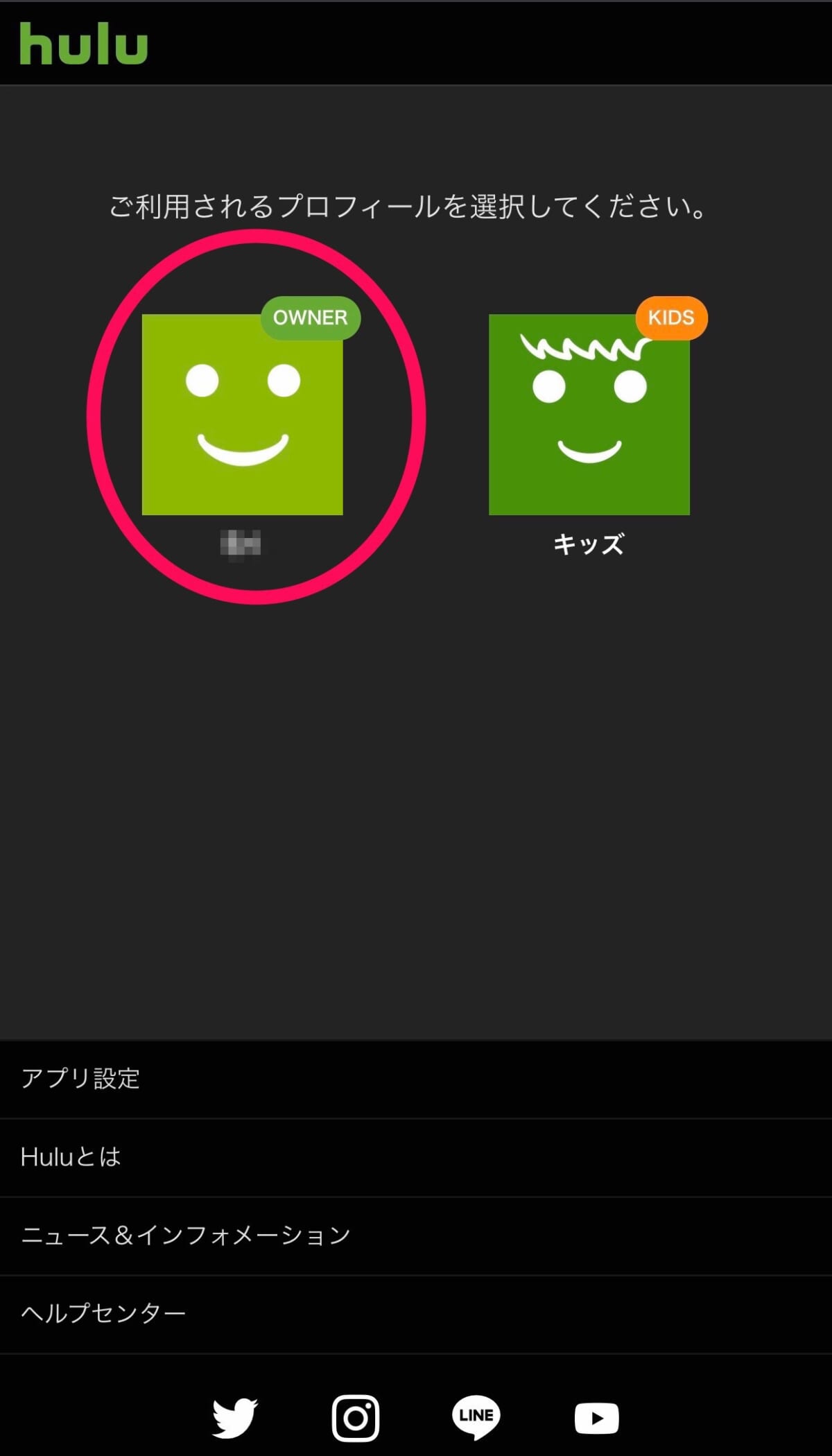Select the OWNER profile
The image size is (832, 1456).
tap(242, 415)
